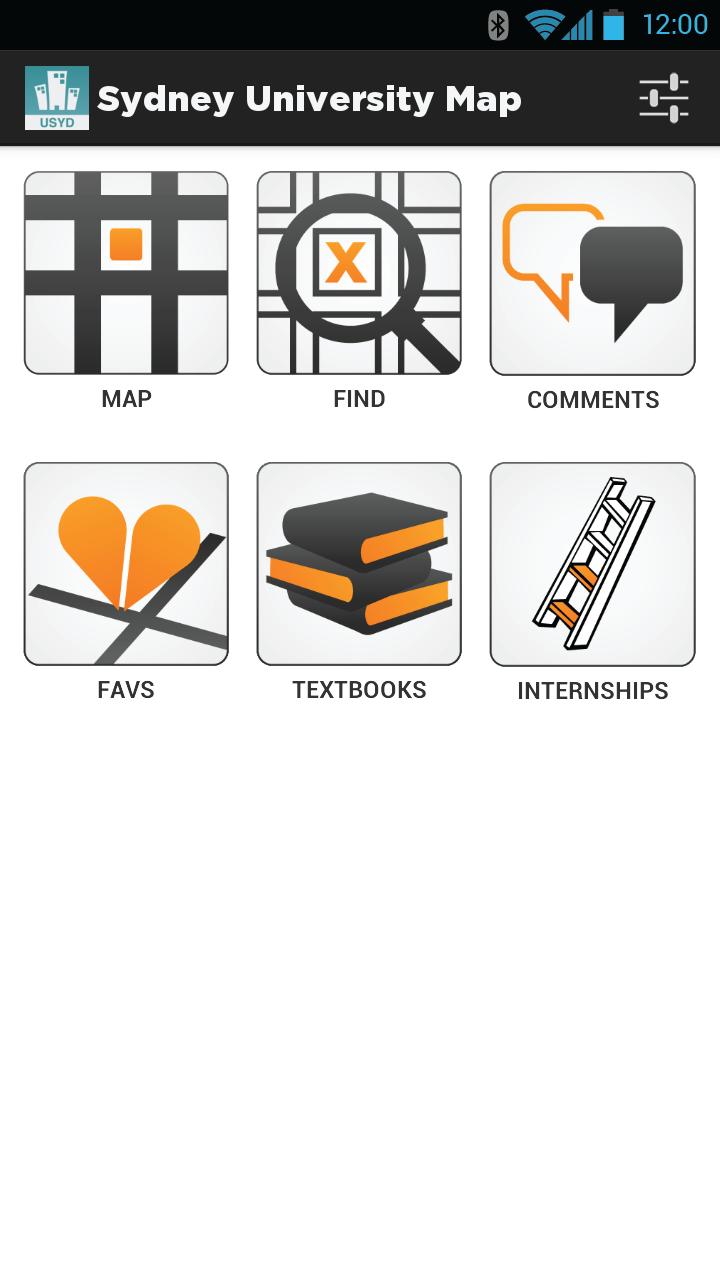Open the TEXTBOOKS stacked books icon

point(358,563)
